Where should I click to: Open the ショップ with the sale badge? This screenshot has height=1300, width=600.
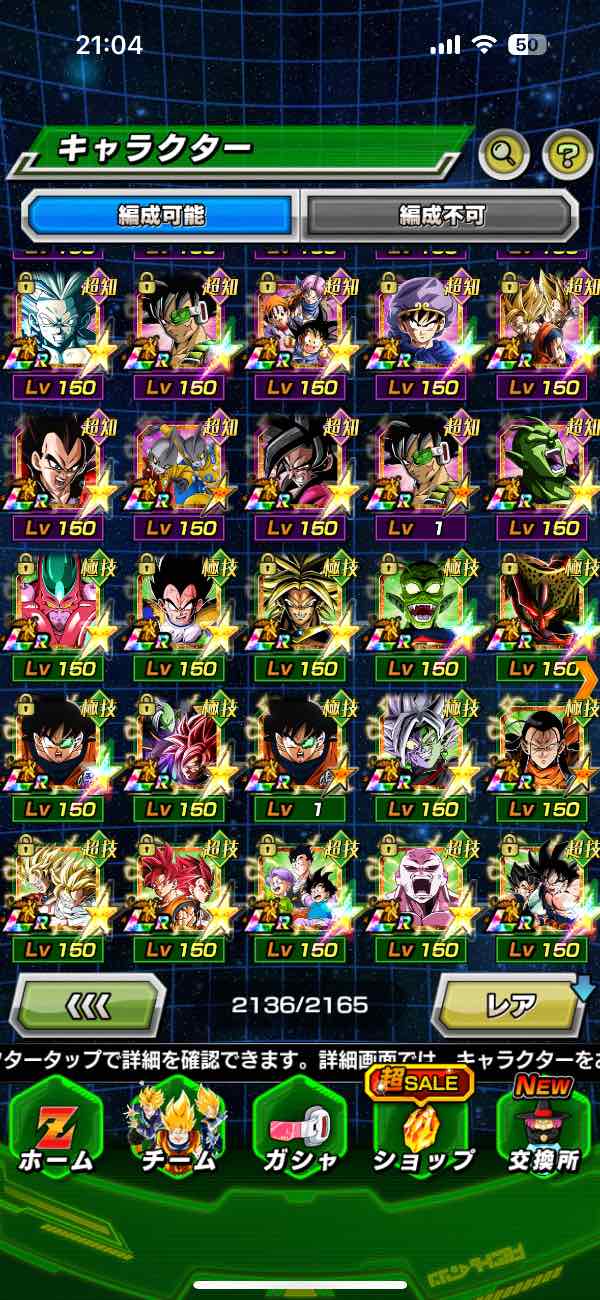click(422, 1130)
